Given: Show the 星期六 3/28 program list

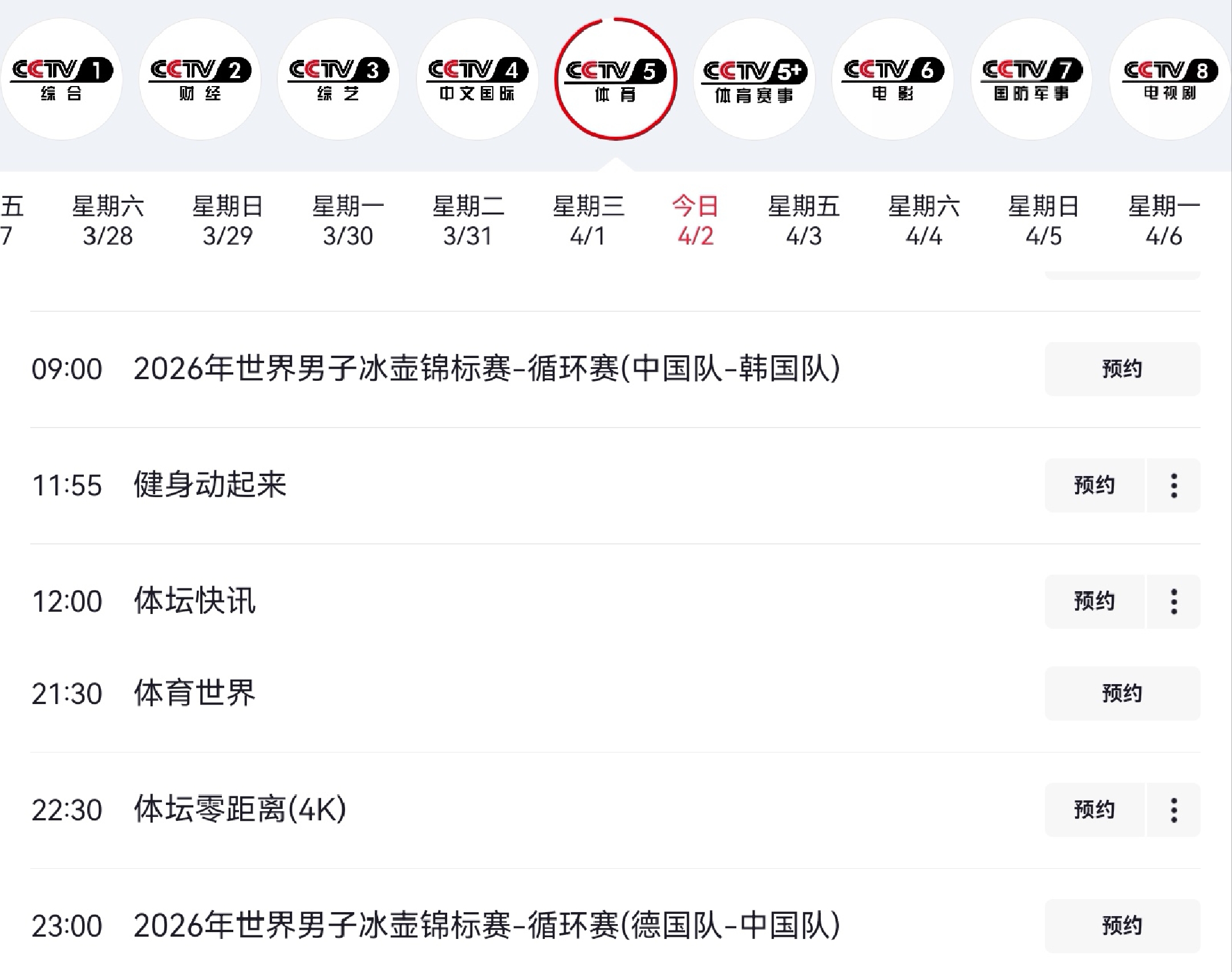Looking at the screenshot, I should (108, 221).
